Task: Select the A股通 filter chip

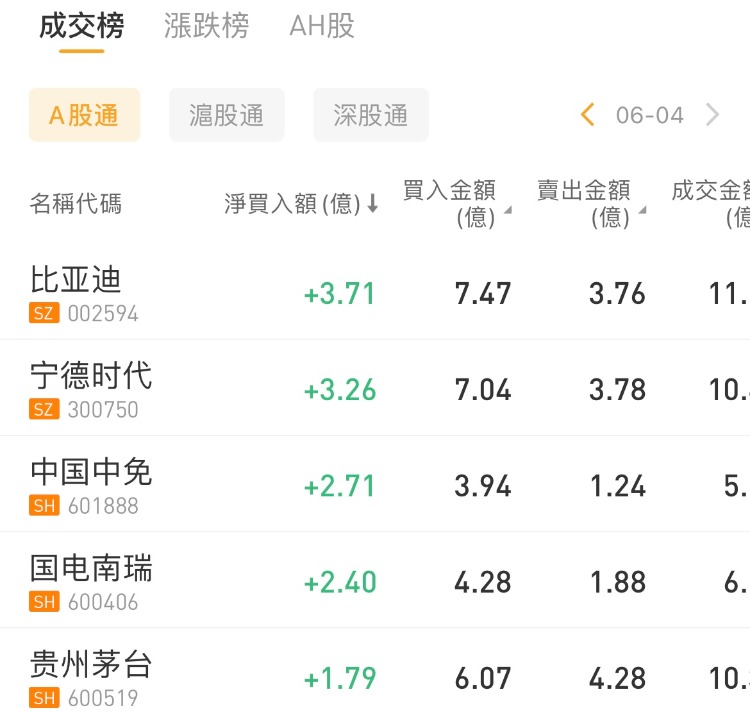Action: coord(84,115)
